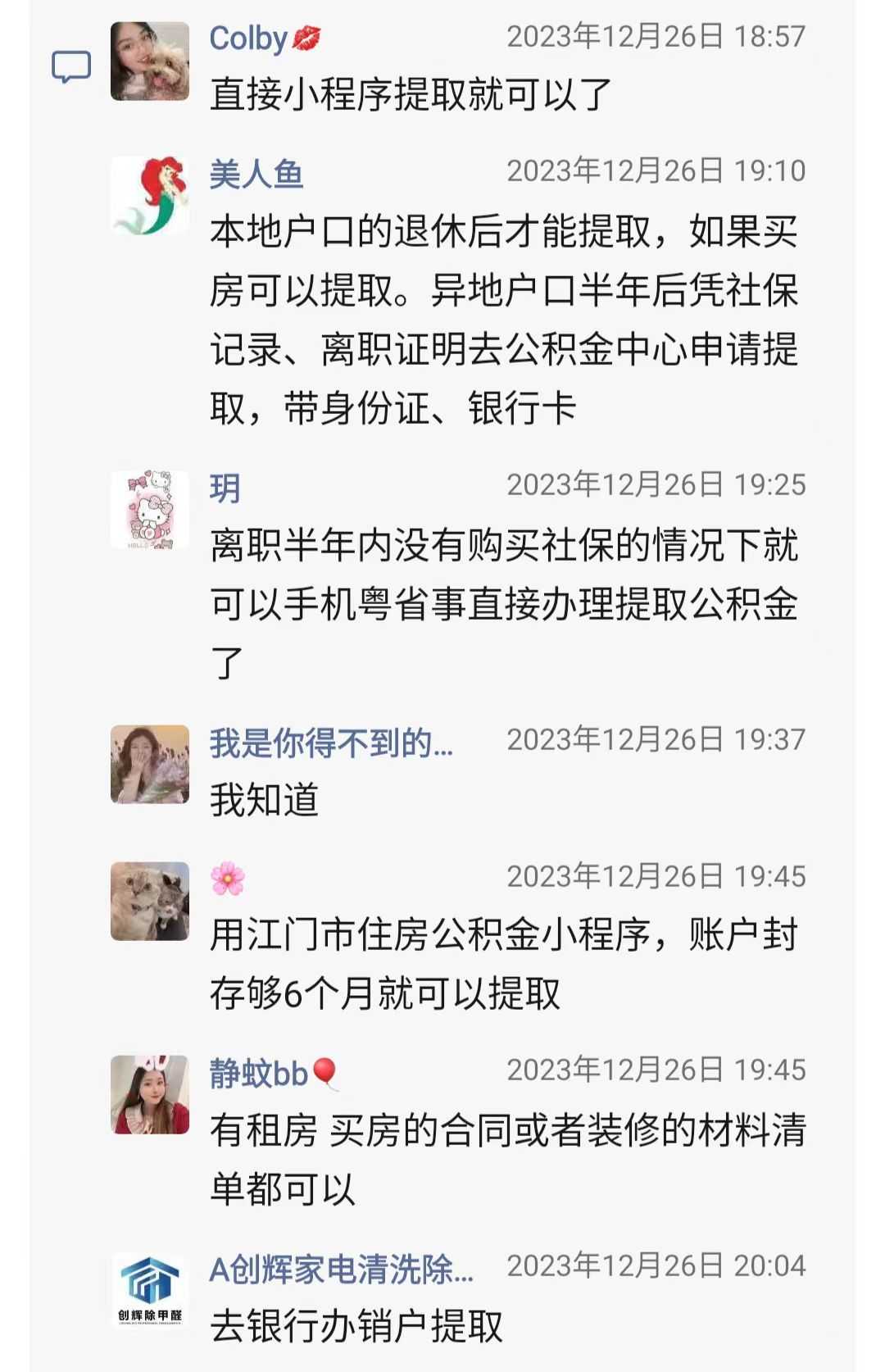This screenshot has width=885, height=1372.
Task: Open Colby's profile via name
Action: (x=264, y=39)
